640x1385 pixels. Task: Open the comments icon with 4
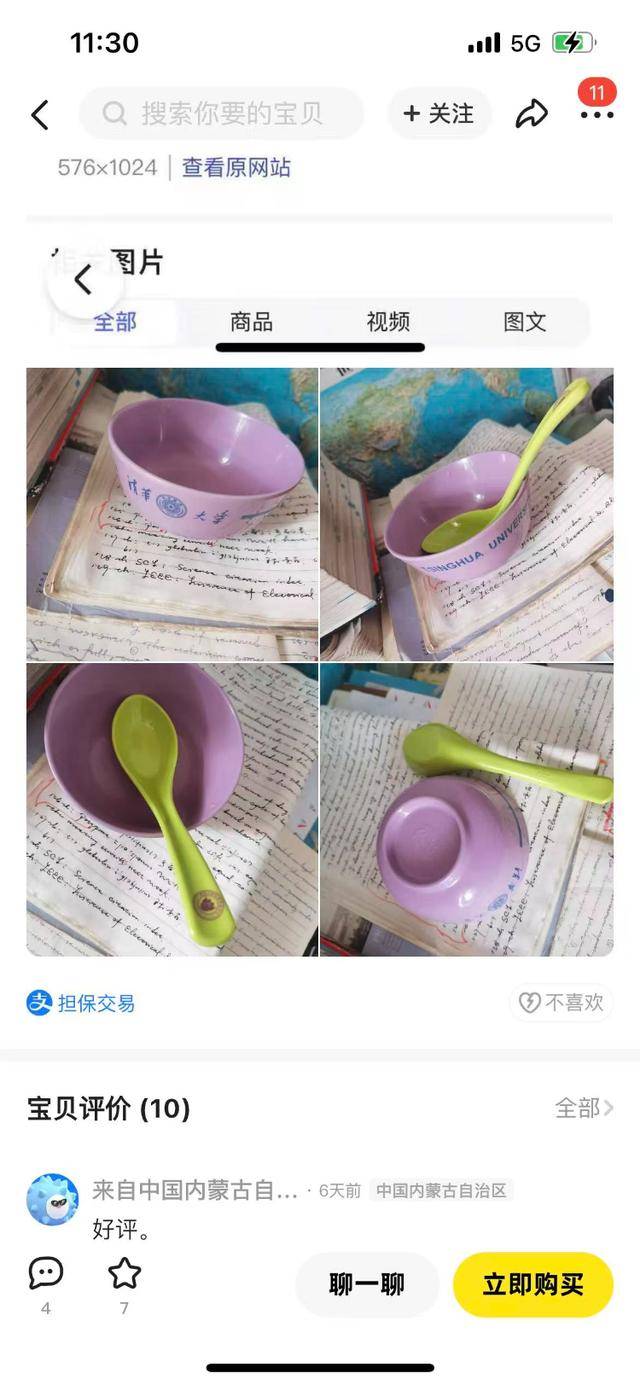45,1274
